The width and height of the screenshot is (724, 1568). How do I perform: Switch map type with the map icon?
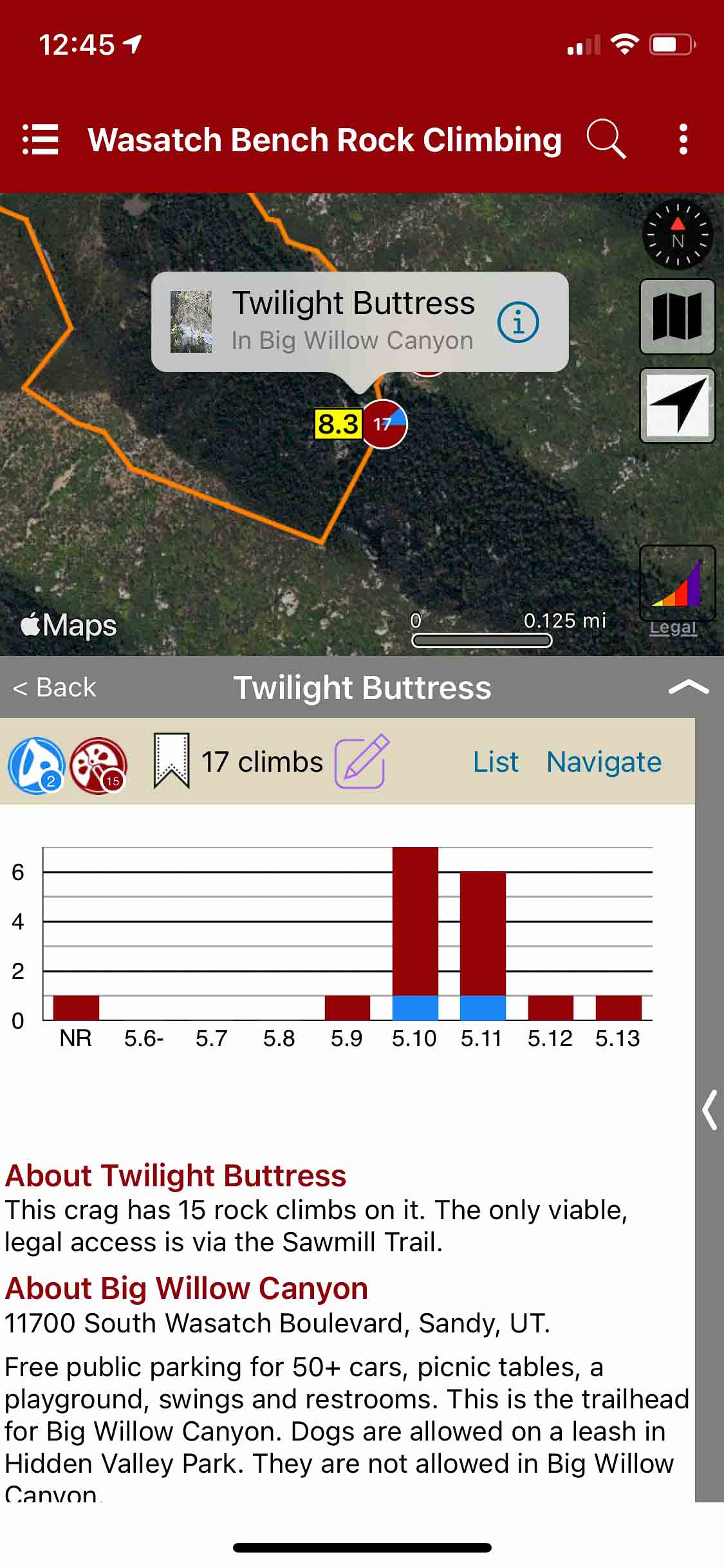[x=677, y=316]
